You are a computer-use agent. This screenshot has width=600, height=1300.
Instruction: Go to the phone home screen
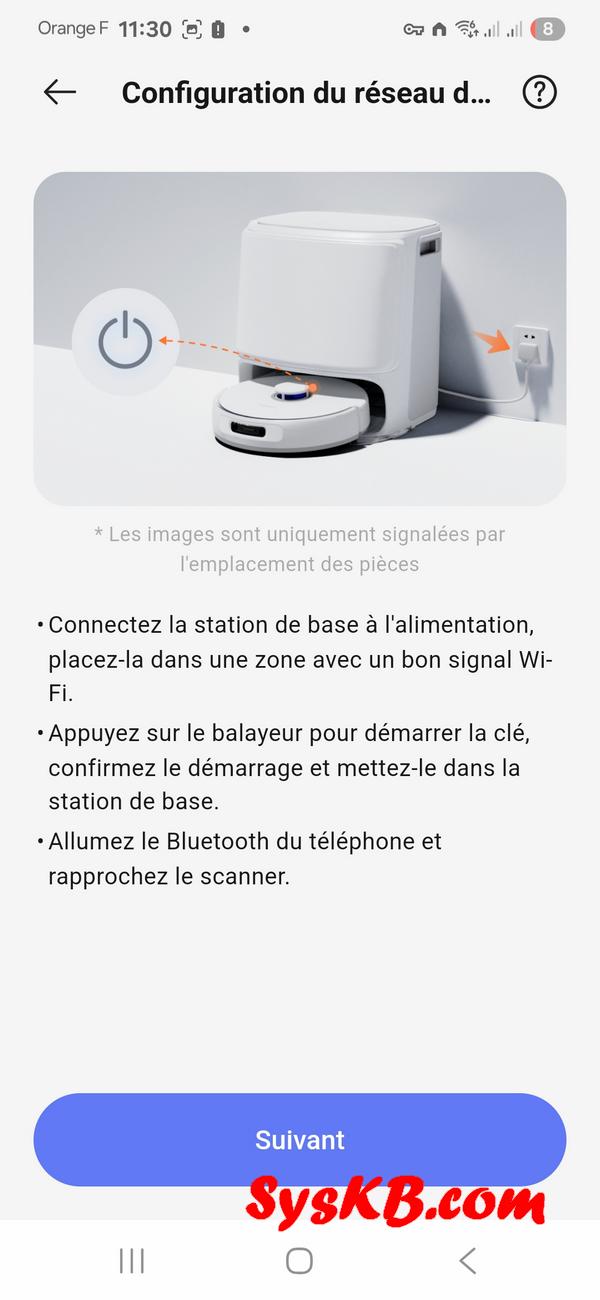click(x=299, y=1260)
